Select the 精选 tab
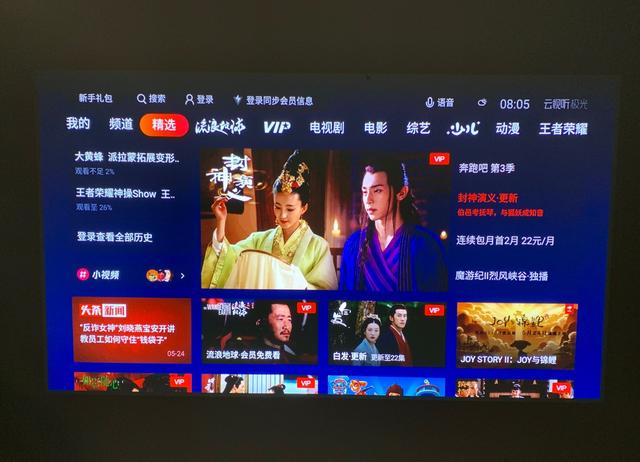The width and height of the screenshot is (640, 462). (x=164, y=125)
